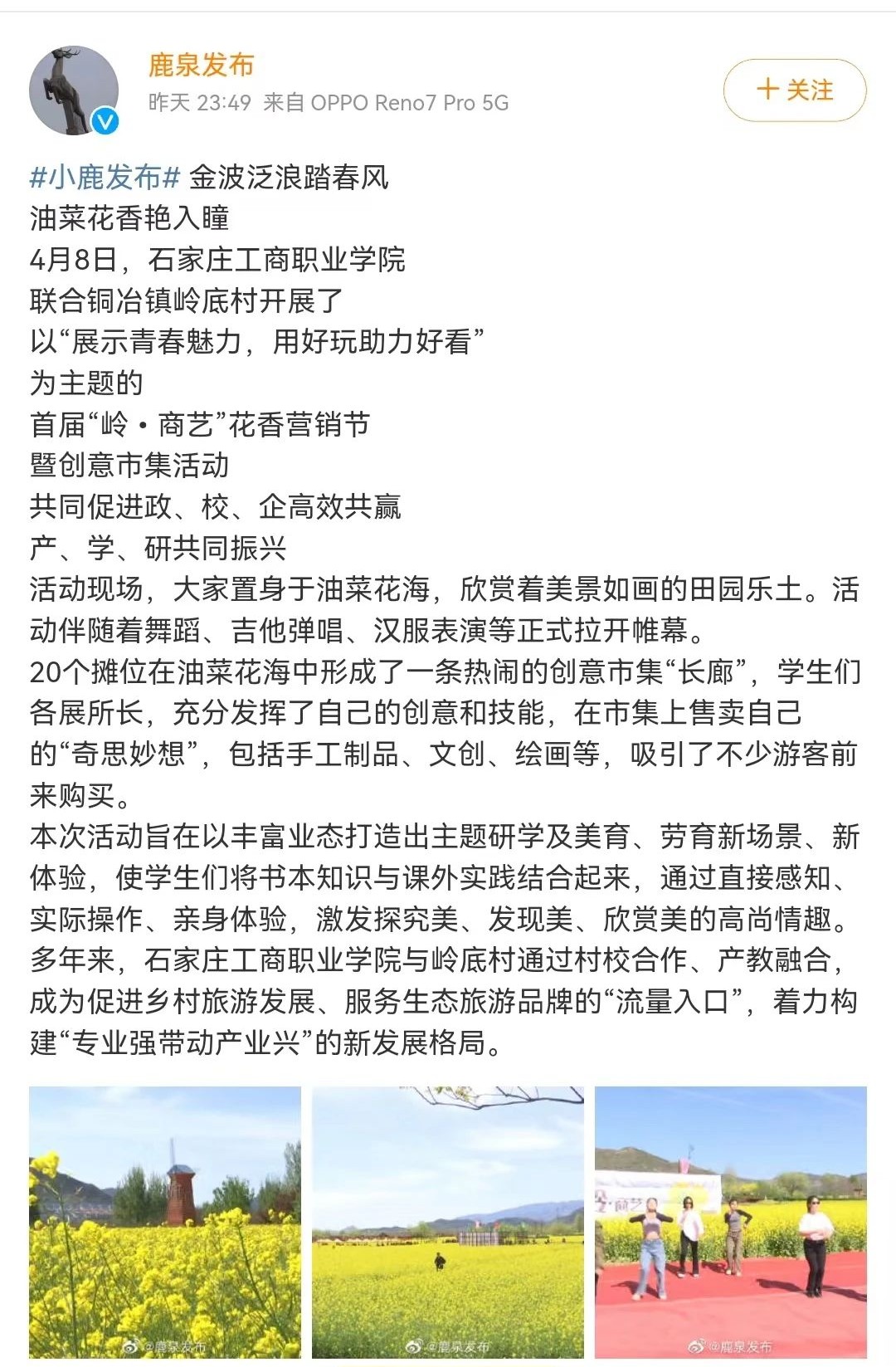The height and width of the screenshot is (1367, 896).
Task: View the photo of person in flower field
Action: pos(448,1223)
